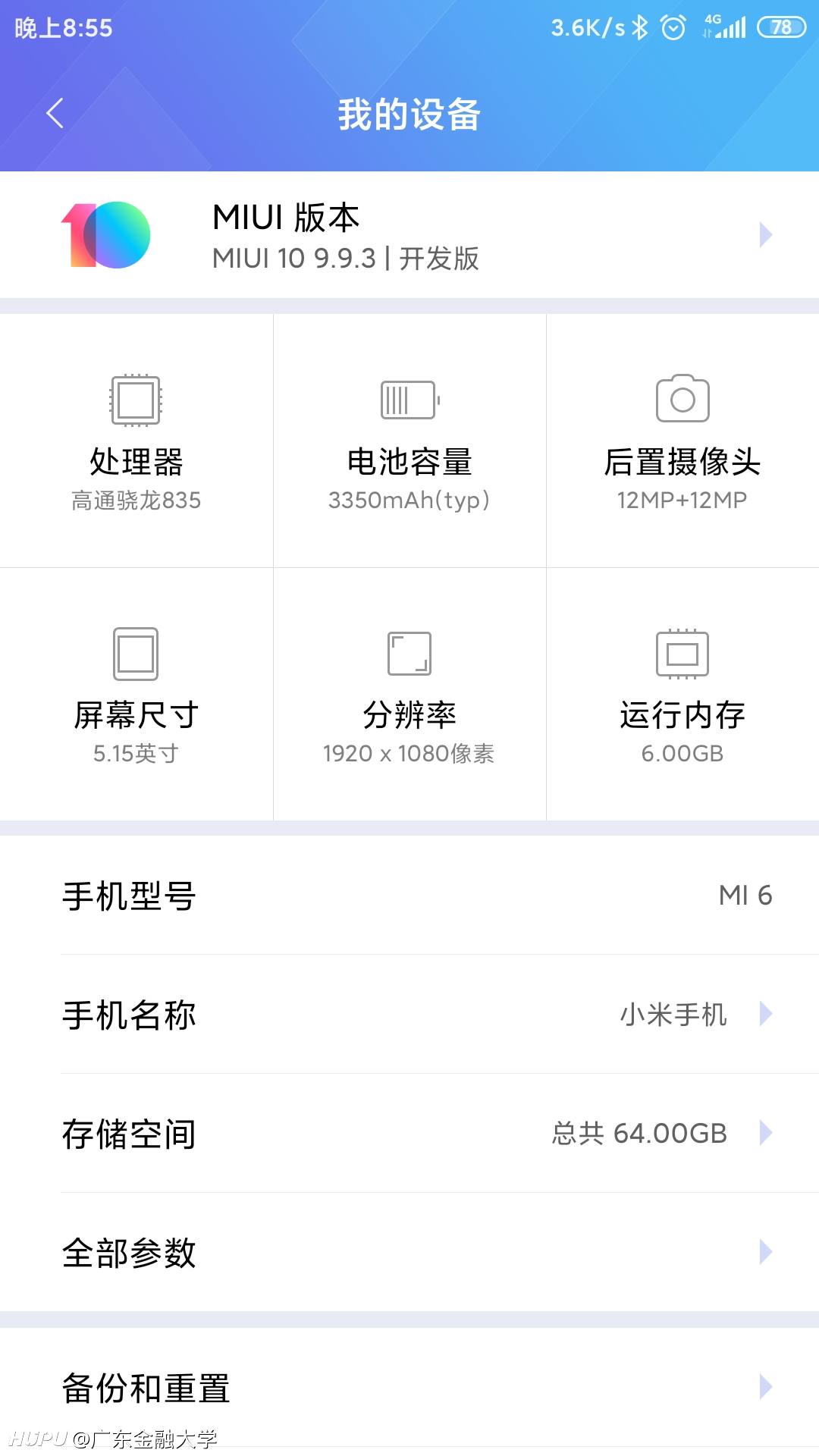This screenshot has width=819, height=1456.
Task: Open 存储空间 details
Action: [409, 1133]
